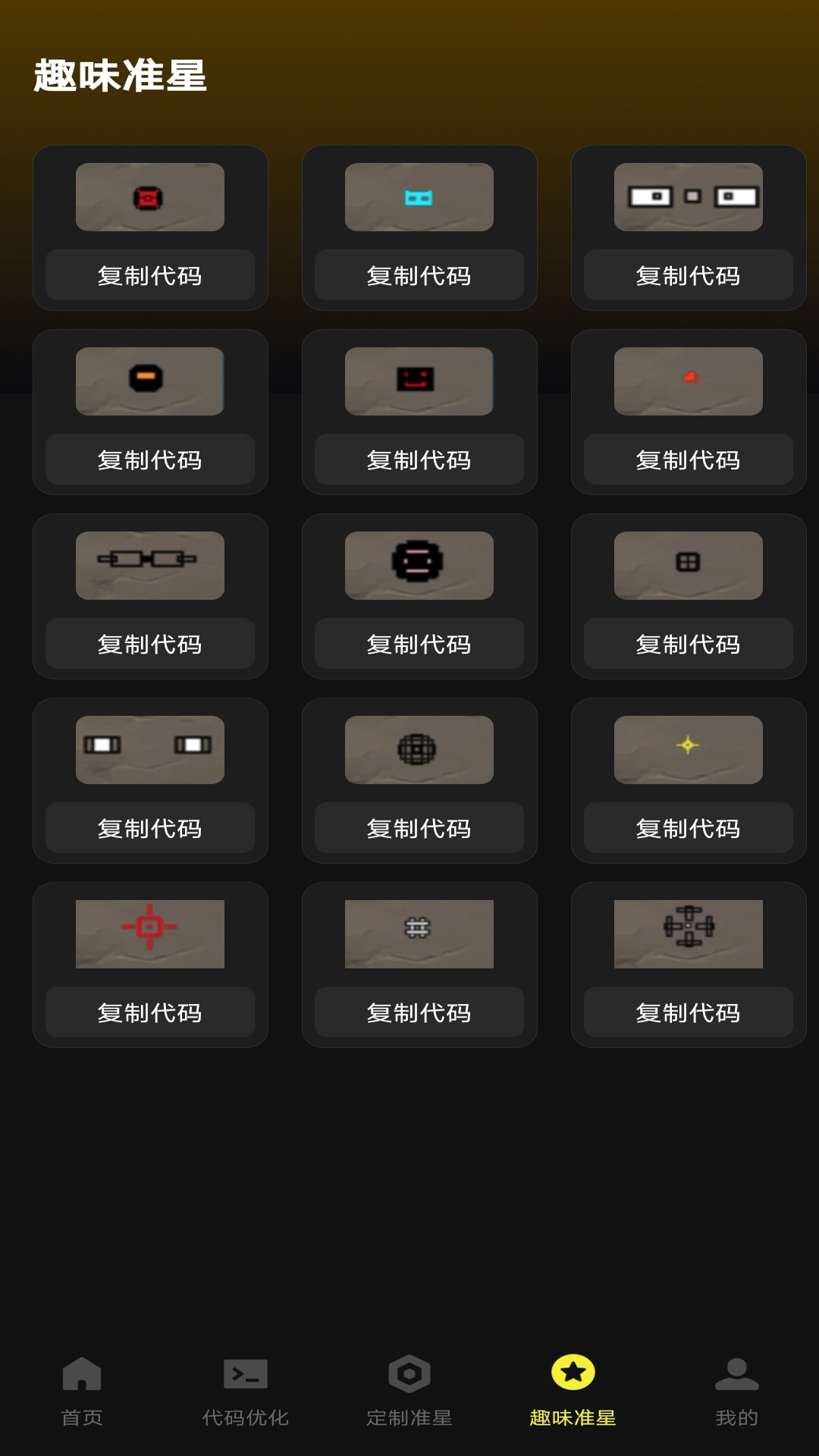View the black grid circle crosshair preview

419,749
